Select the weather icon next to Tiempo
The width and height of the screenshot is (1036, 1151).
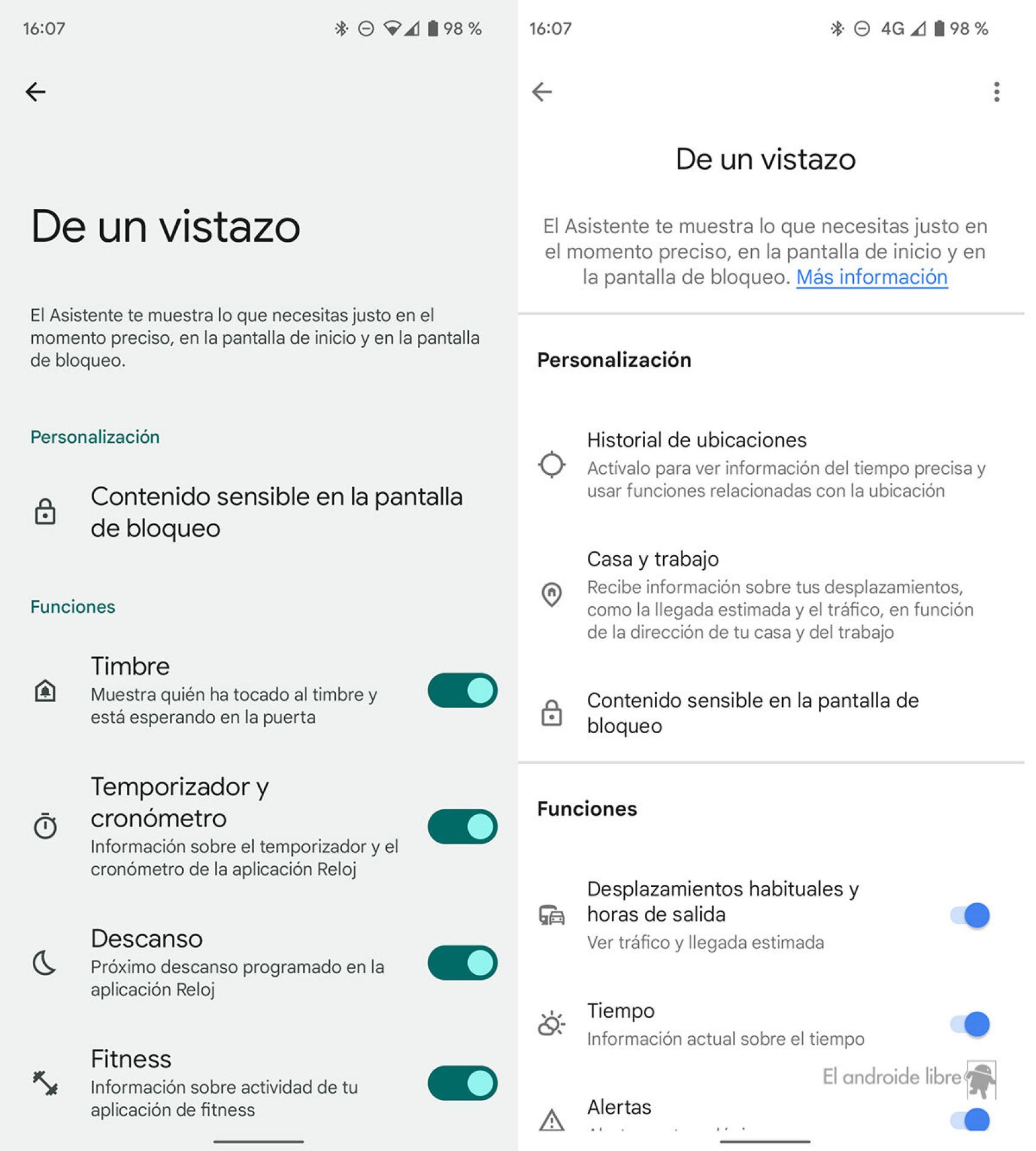550,1023
